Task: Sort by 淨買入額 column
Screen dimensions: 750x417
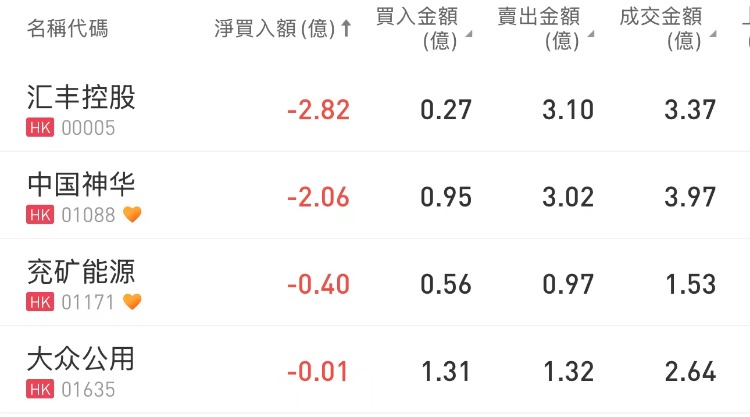Action: point(283,29)
